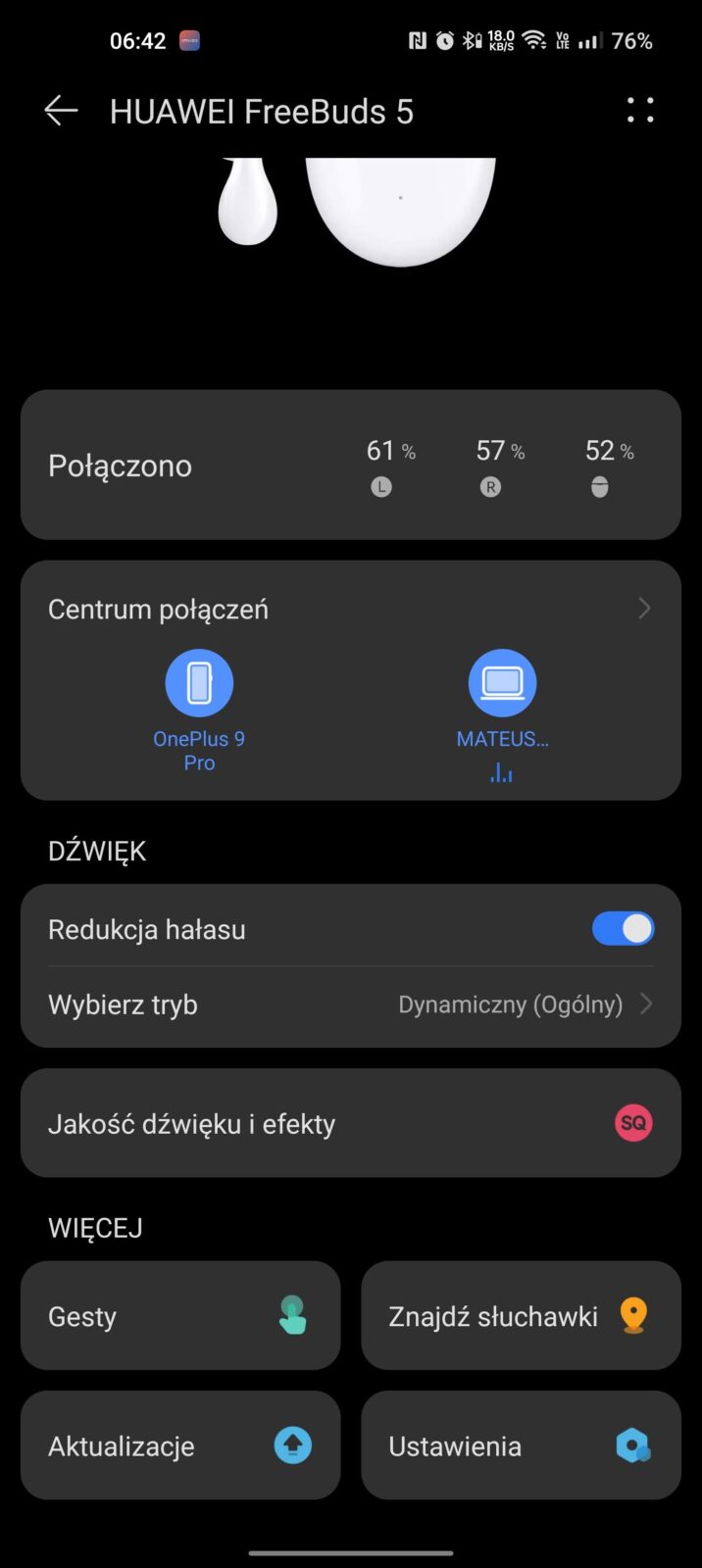Open Znajdź słuchawki
Viewport: 702px width, 1568px height.
[521, 1315]
